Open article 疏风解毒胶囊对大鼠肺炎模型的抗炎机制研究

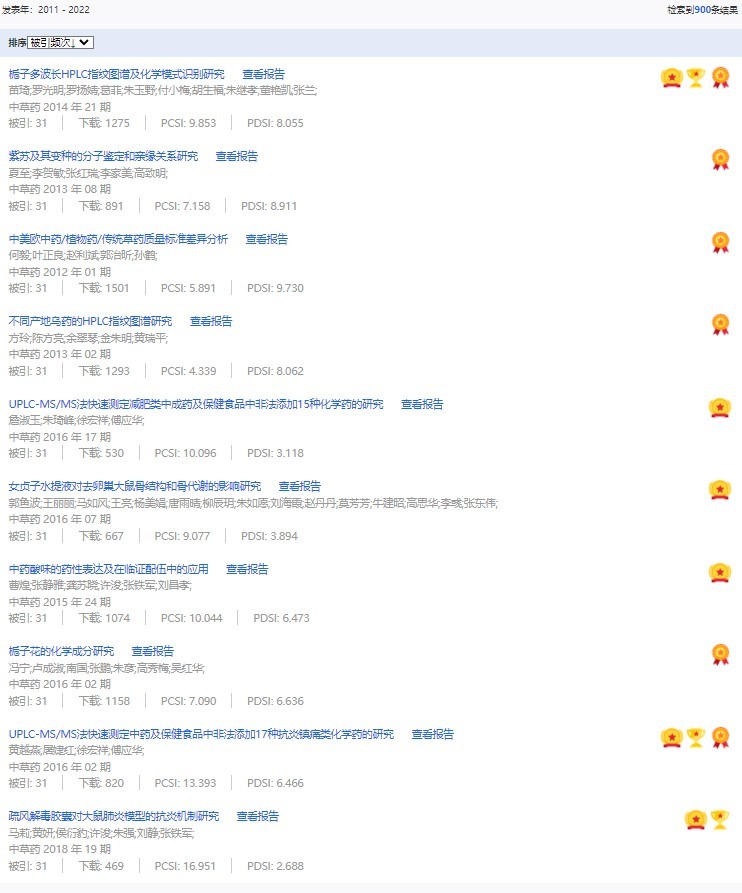113,816
